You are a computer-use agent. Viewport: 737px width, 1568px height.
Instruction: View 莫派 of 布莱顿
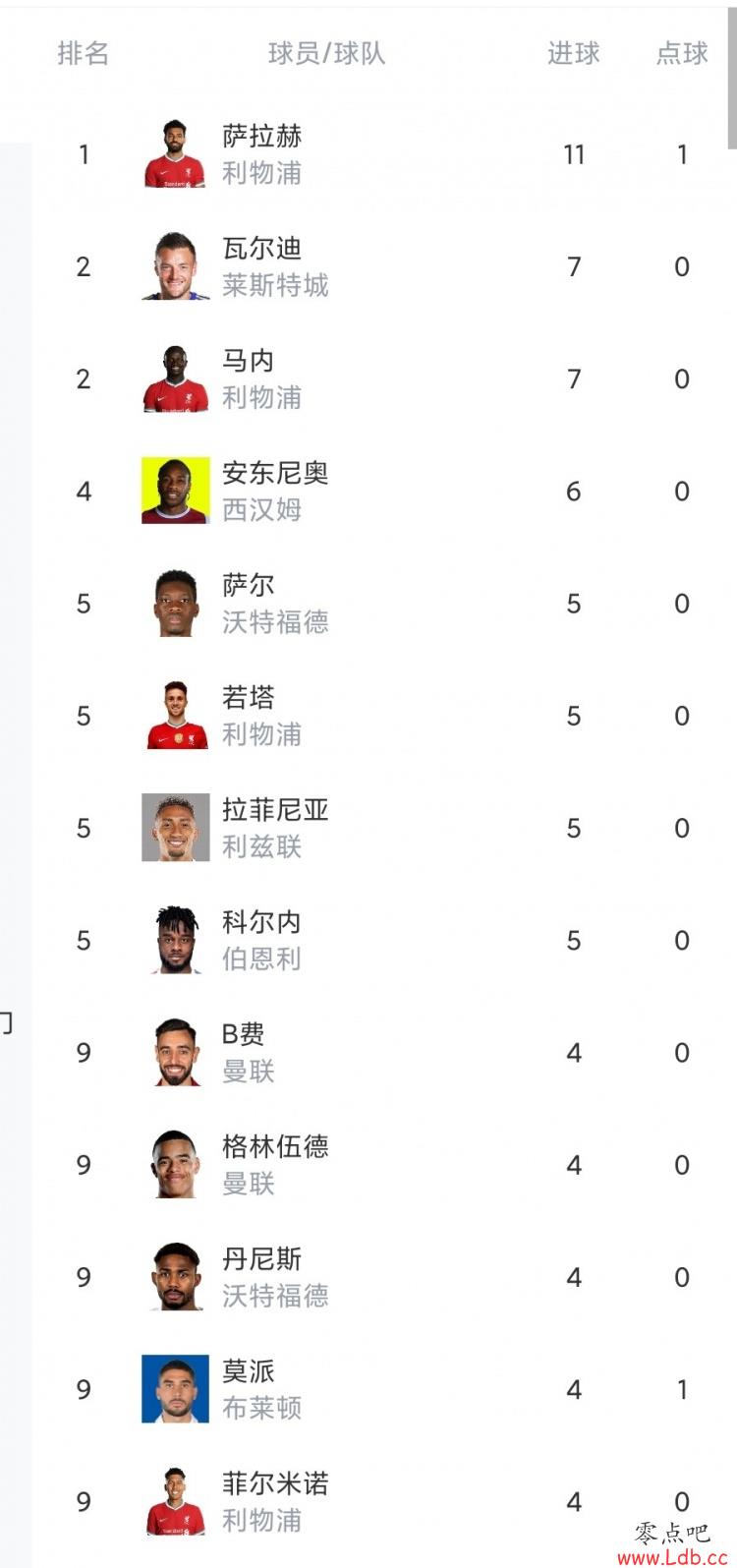point(383,1388)
